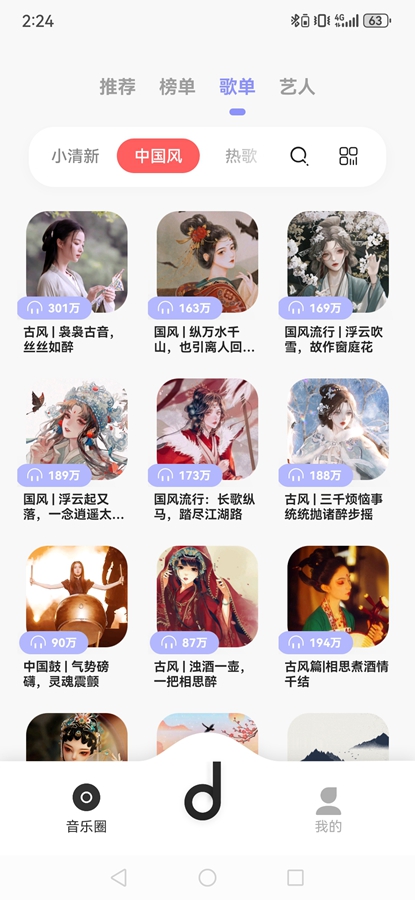Open the 我的 profile tab
This screenshot has width=415, height=900.
tap(328, 810)
